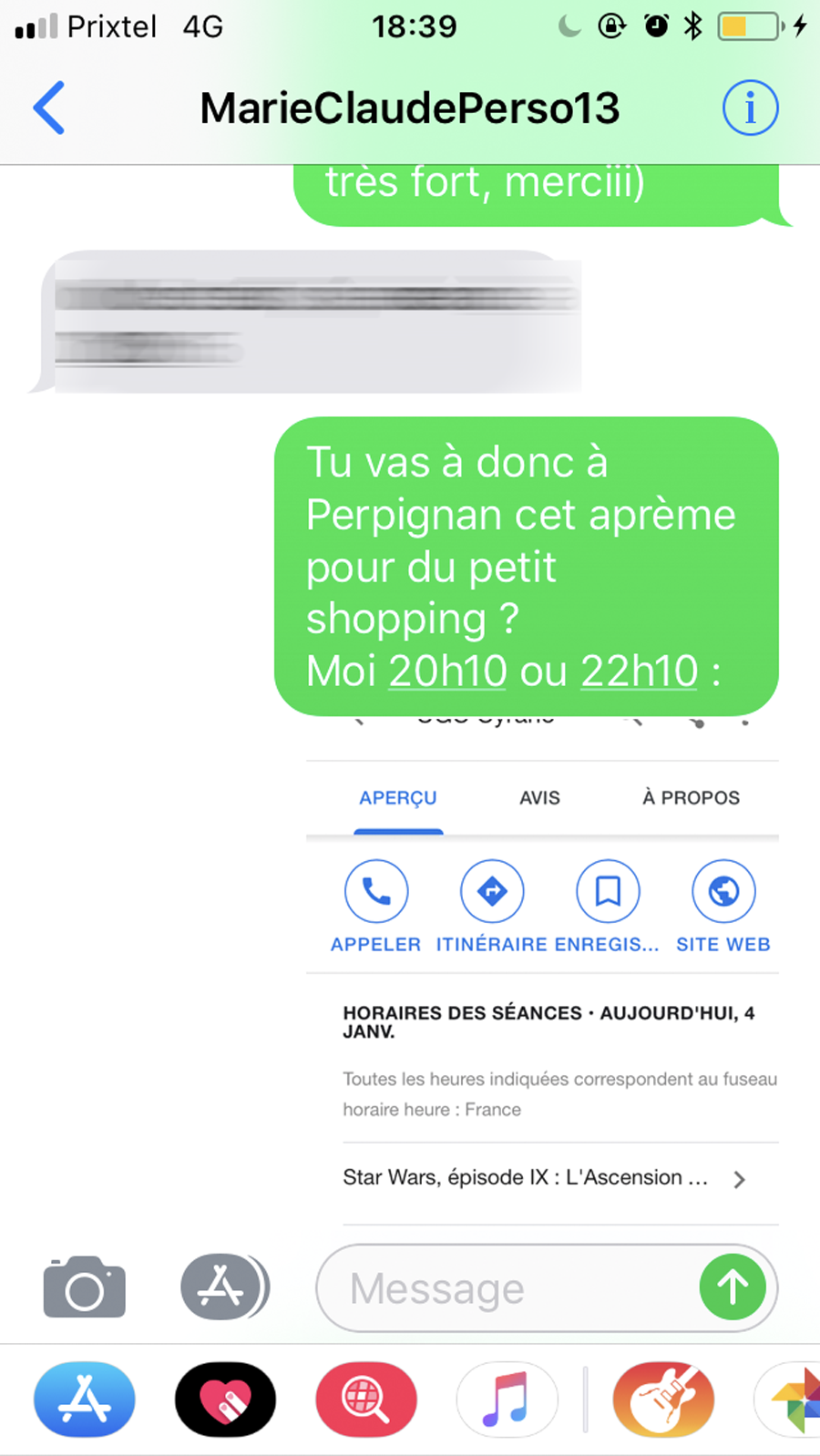
Task: Focus the Message text field
Action: click(510, 1288)
